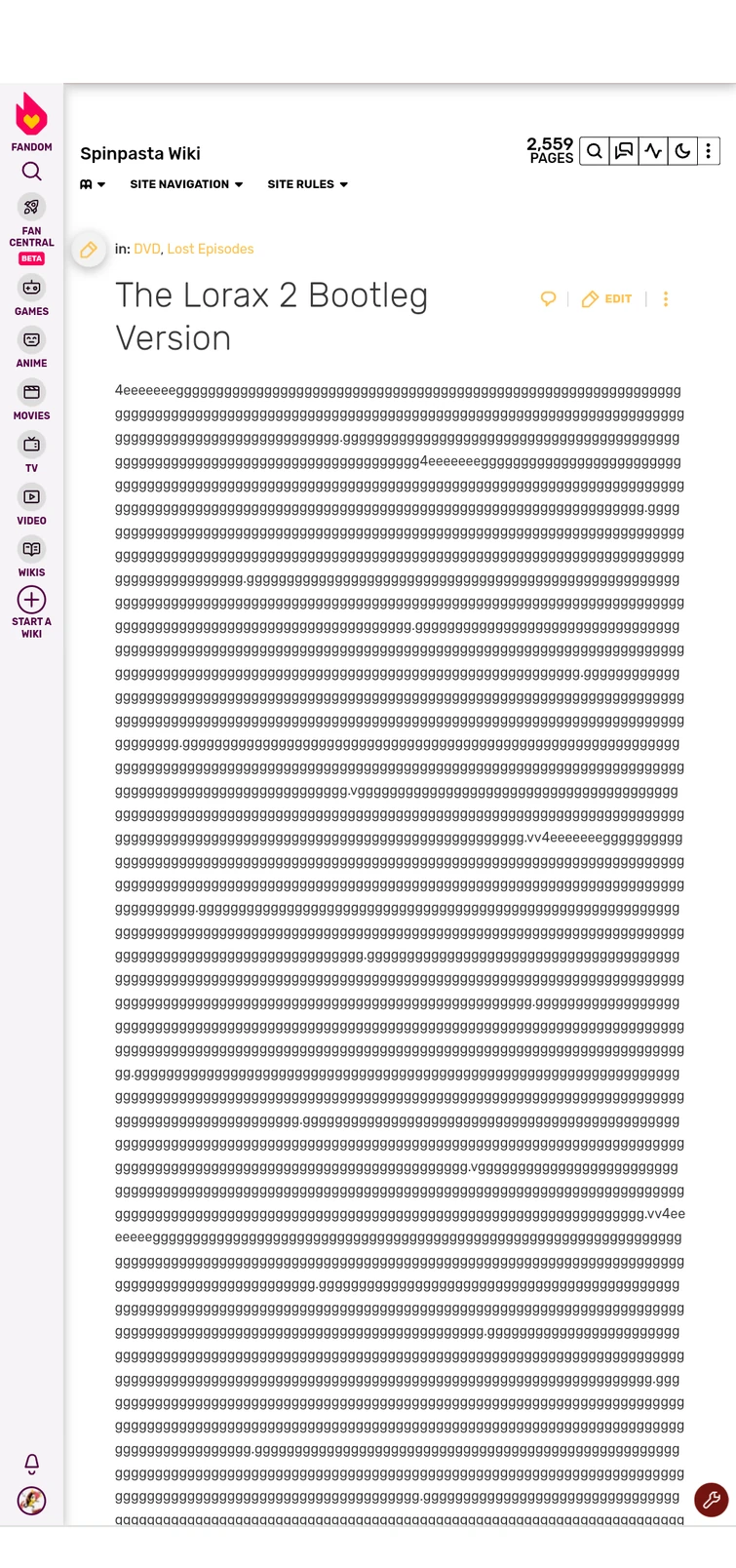Go to the Games section
Screen dimensions: 736x1568
click(31, 296)
